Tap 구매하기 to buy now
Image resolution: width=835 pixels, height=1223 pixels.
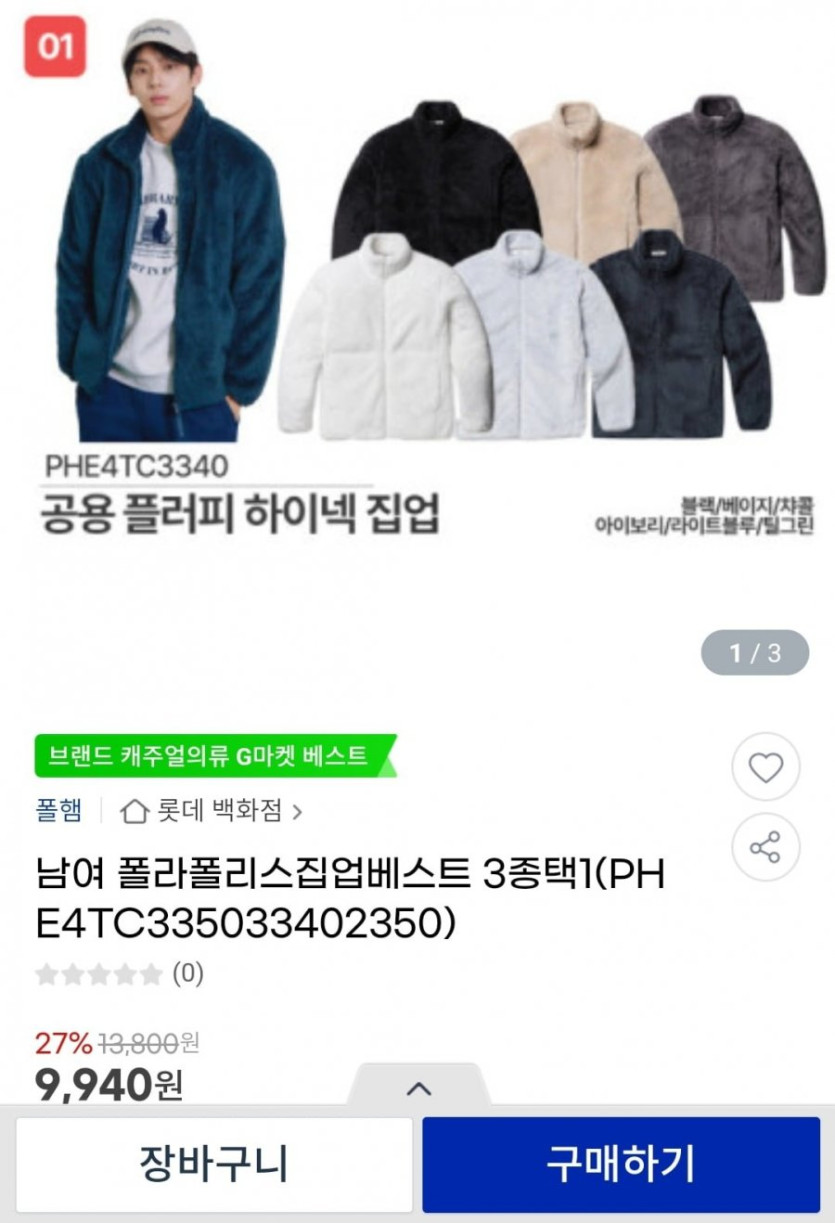(620, 1164)
